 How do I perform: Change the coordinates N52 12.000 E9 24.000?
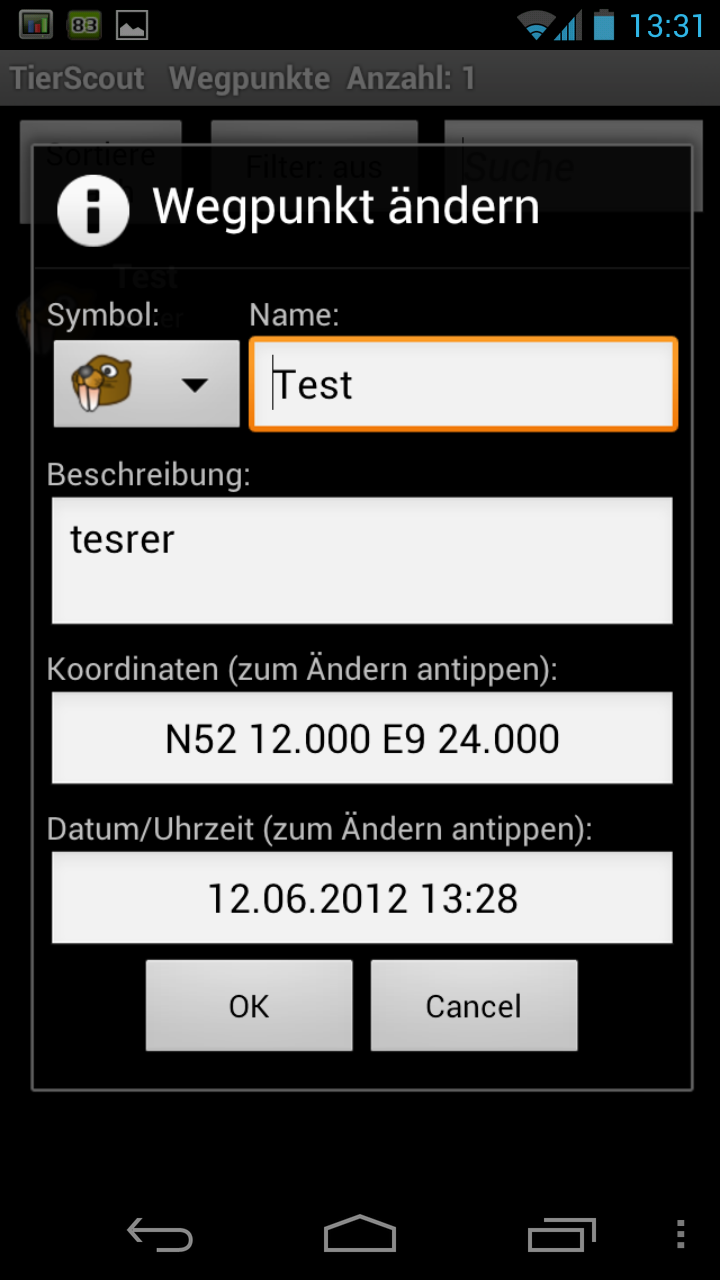click(362, 738)
